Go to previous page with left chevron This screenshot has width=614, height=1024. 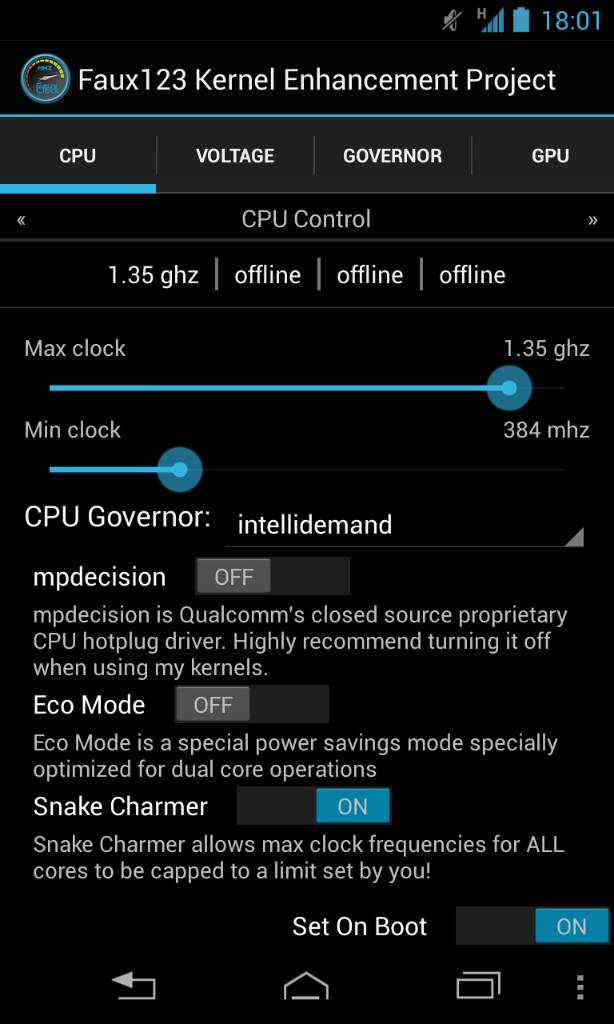(x=21, y=220)
